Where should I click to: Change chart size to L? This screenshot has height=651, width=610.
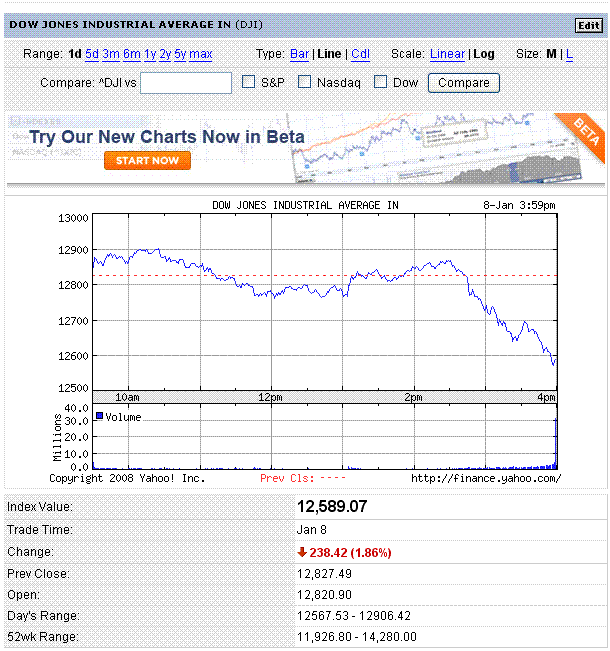570,54
